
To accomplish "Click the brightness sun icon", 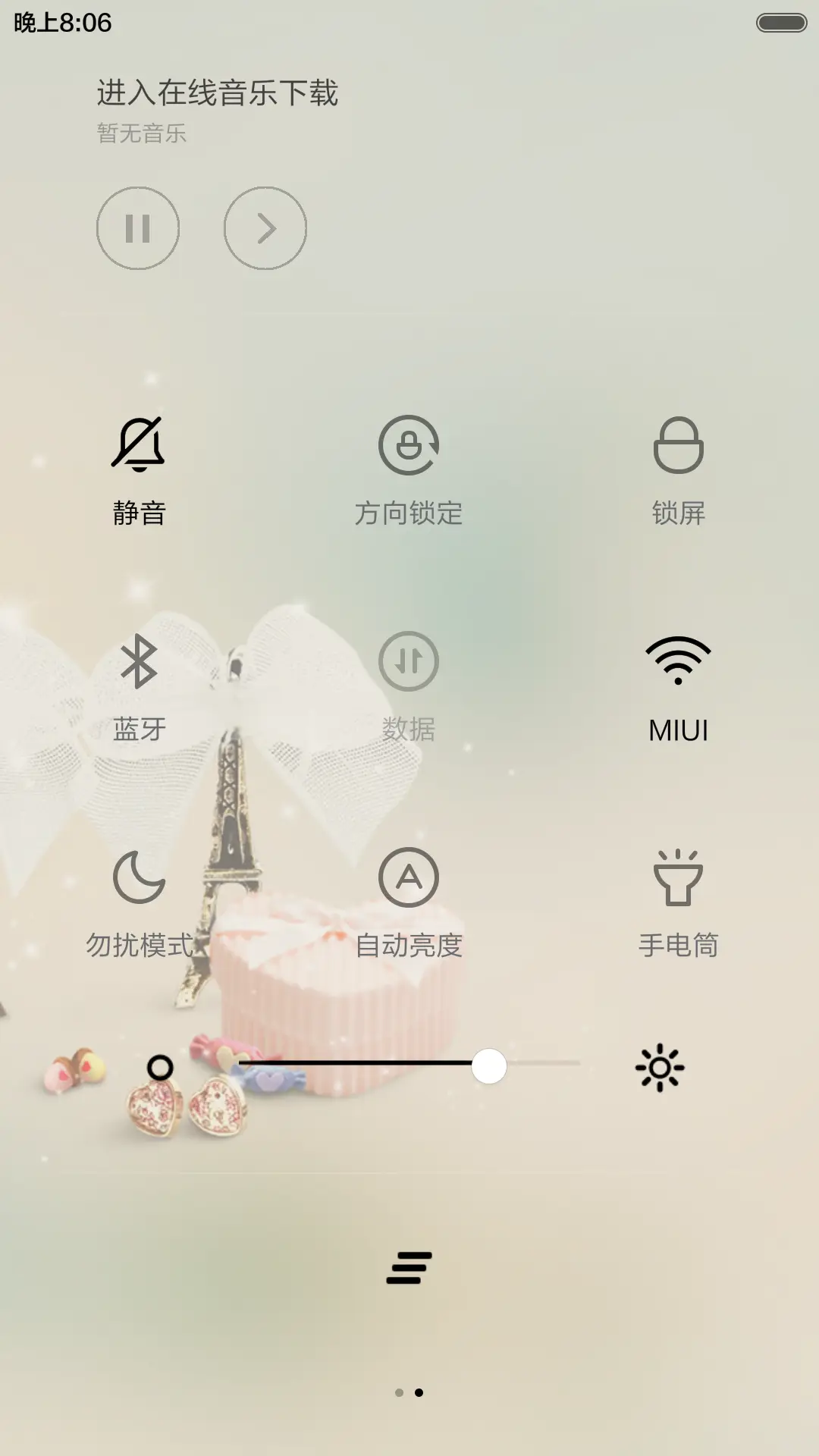I will coord(661,1066).
